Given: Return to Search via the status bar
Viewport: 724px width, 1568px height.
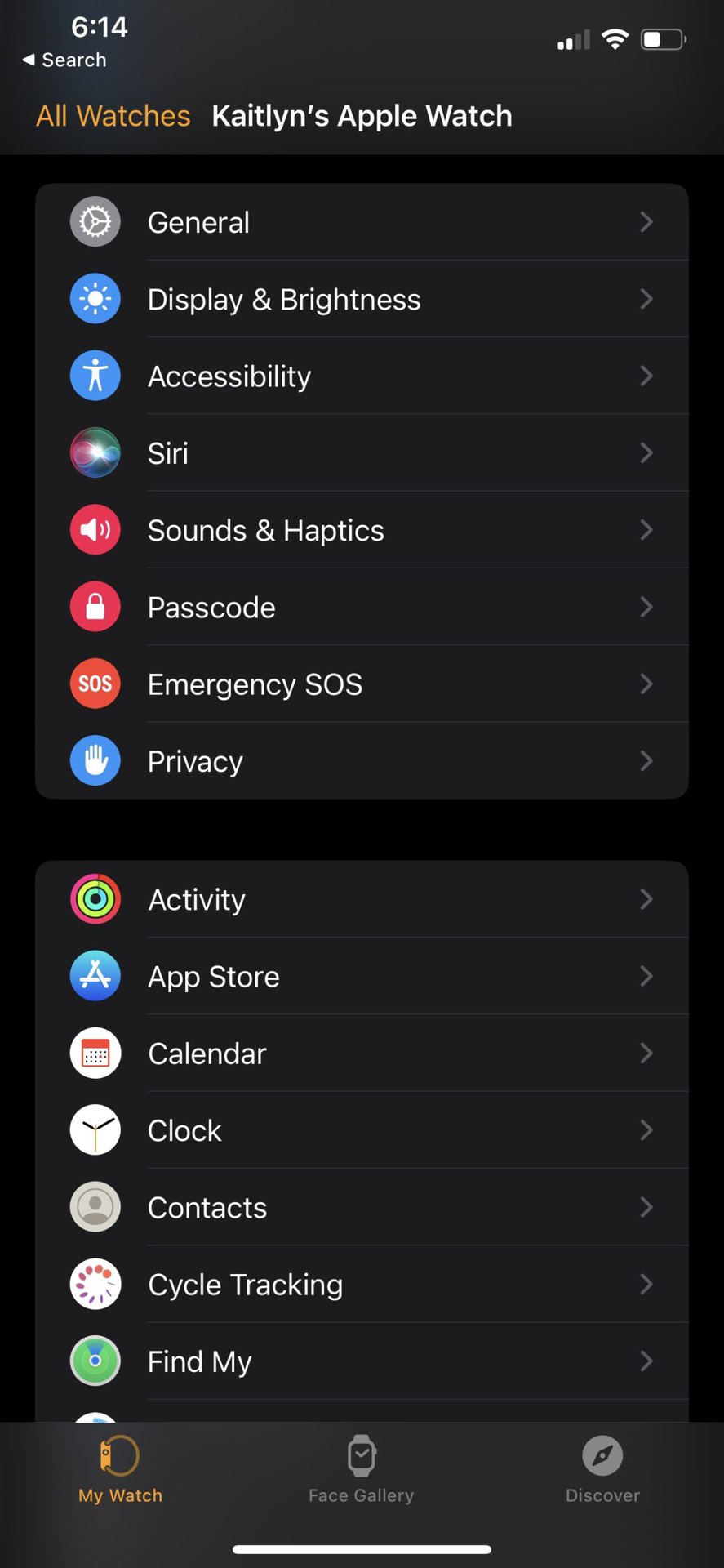Looking at the screenshot, I should coord(64,60).
